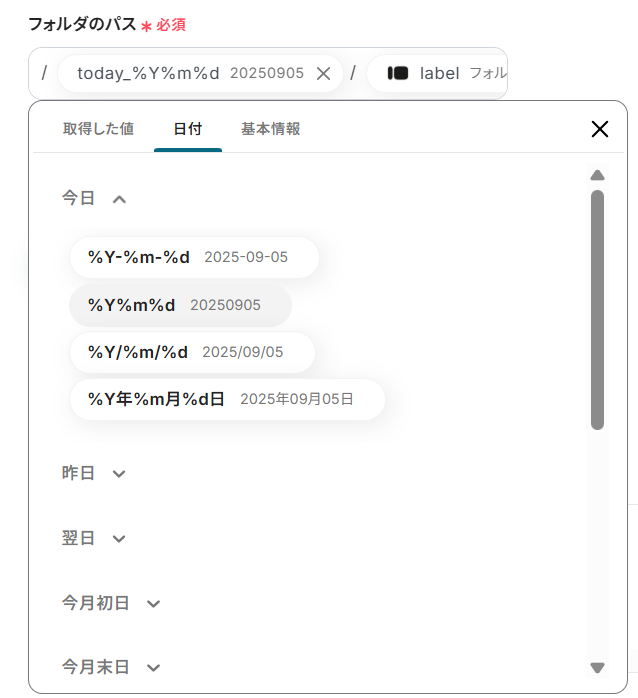
Task: Select the %Y年%m月%d日 format
Action: [226, 399]
